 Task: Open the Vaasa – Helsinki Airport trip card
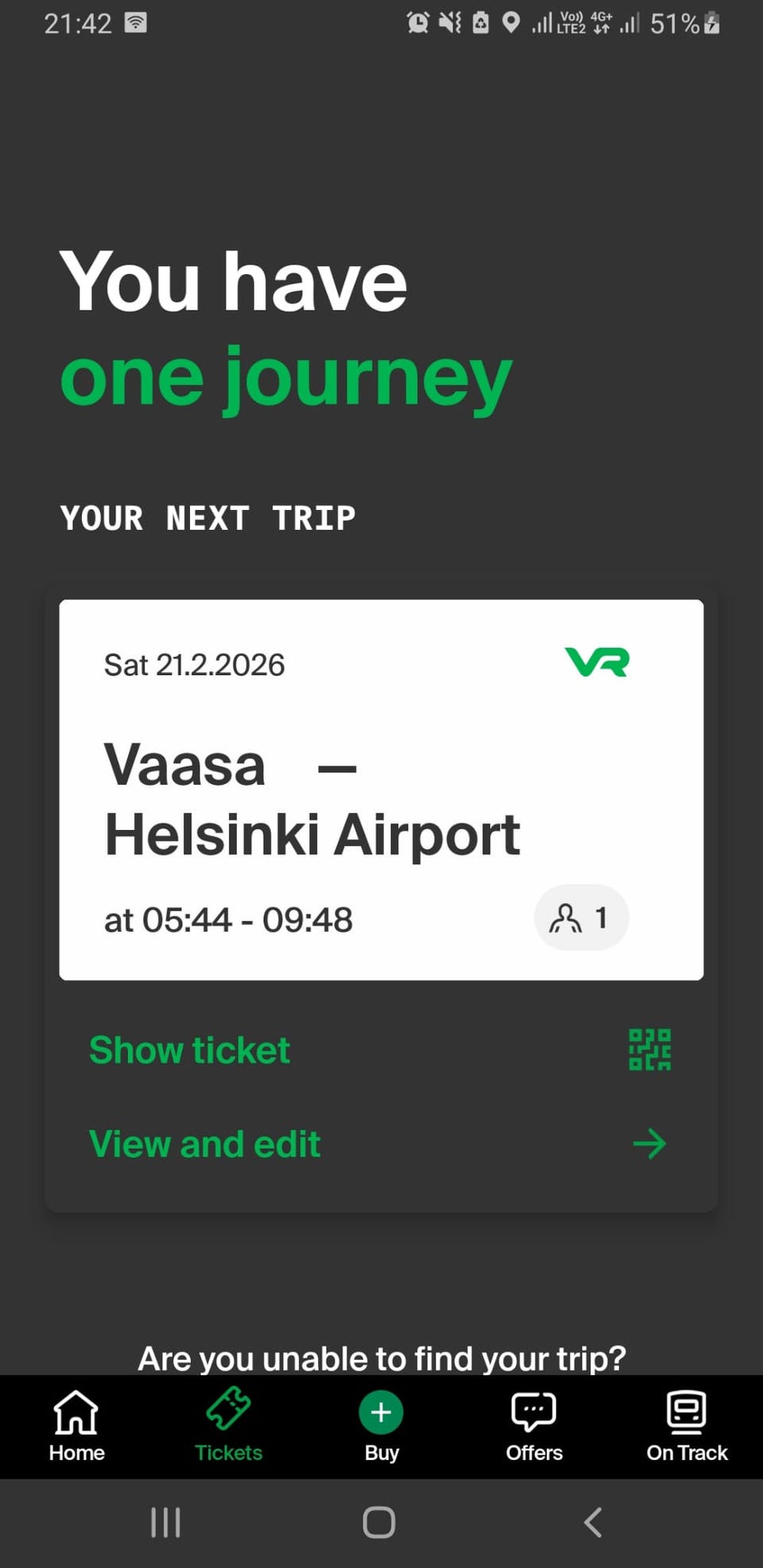pos(381,790)
